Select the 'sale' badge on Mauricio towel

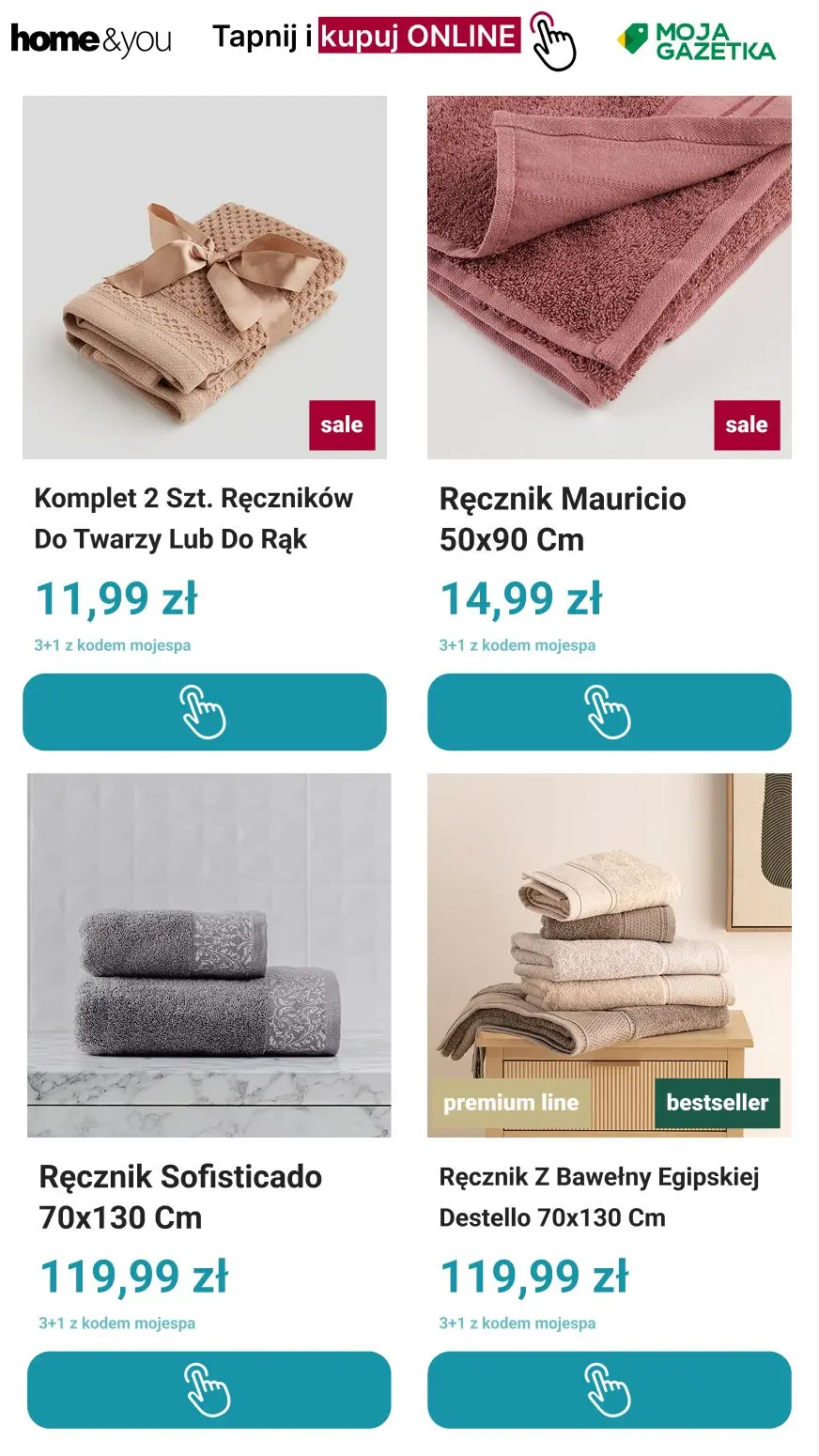[746, 425]
